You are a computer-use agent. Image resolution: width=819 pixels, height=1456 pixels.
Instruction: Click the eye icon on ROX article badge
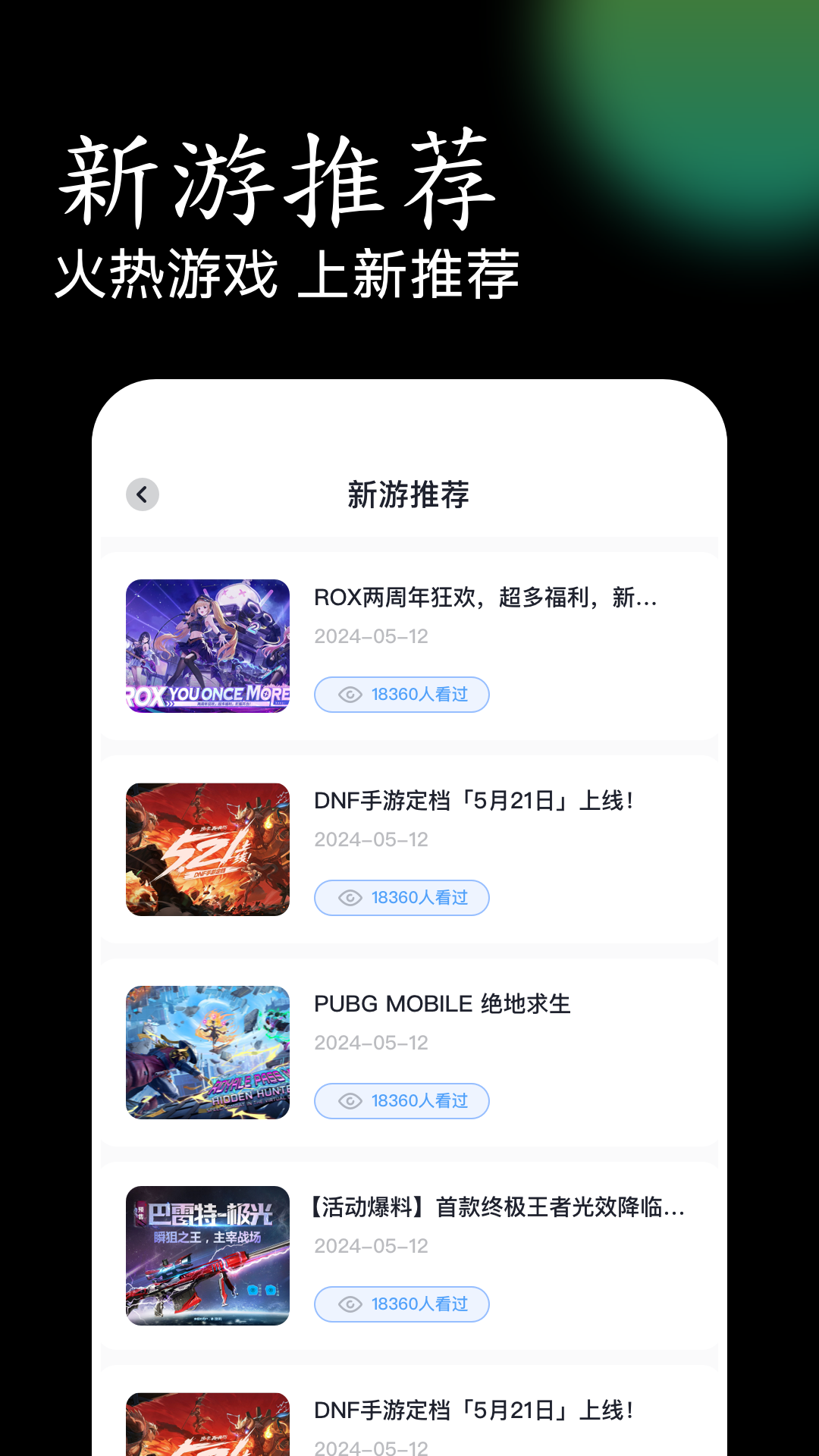pyautogui.click(x=349, y=695)
